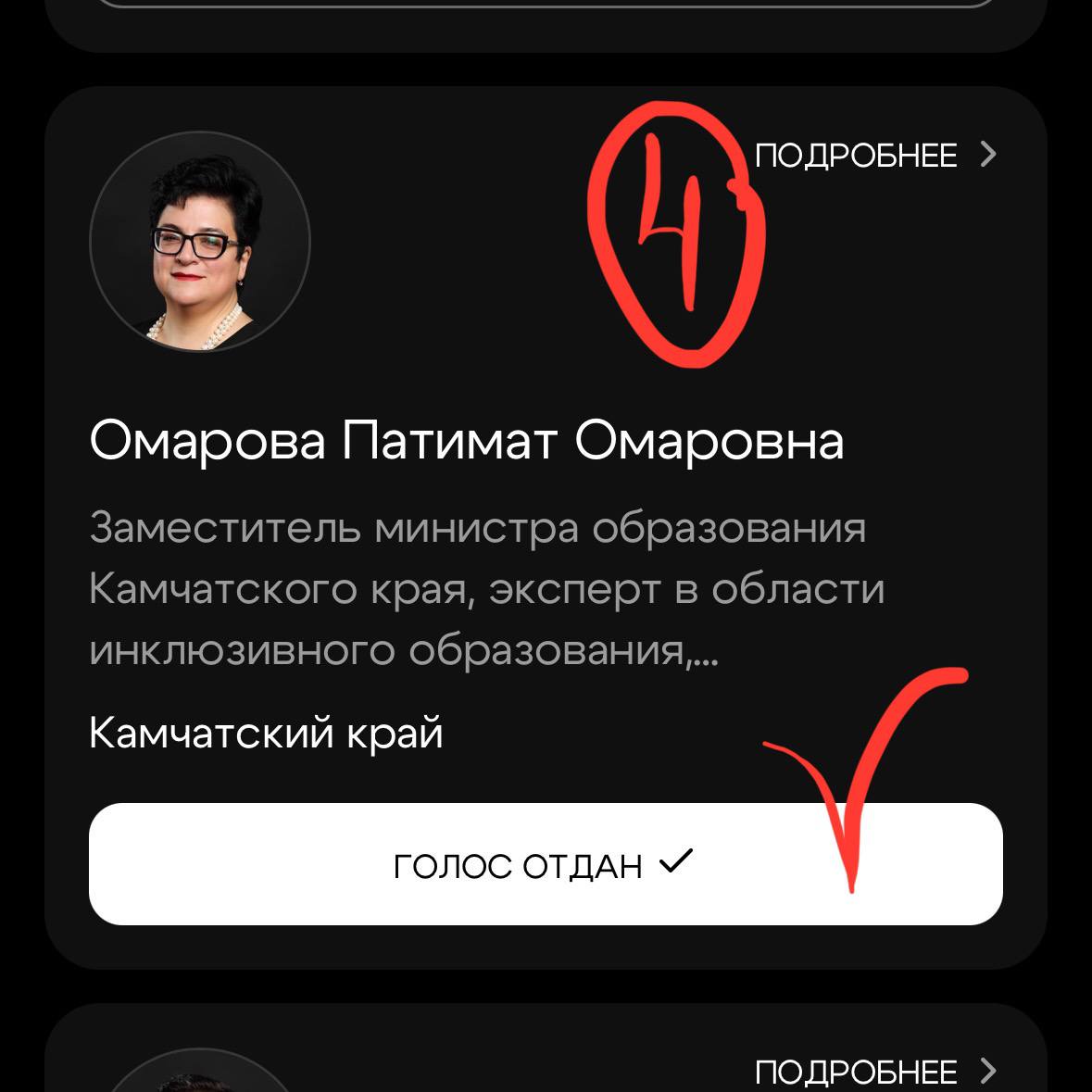The width and height of the screenshot is (1092, 1092).
Task: Open Омарова Патимат Омаровна's profile photo
Action: point(200,243)
